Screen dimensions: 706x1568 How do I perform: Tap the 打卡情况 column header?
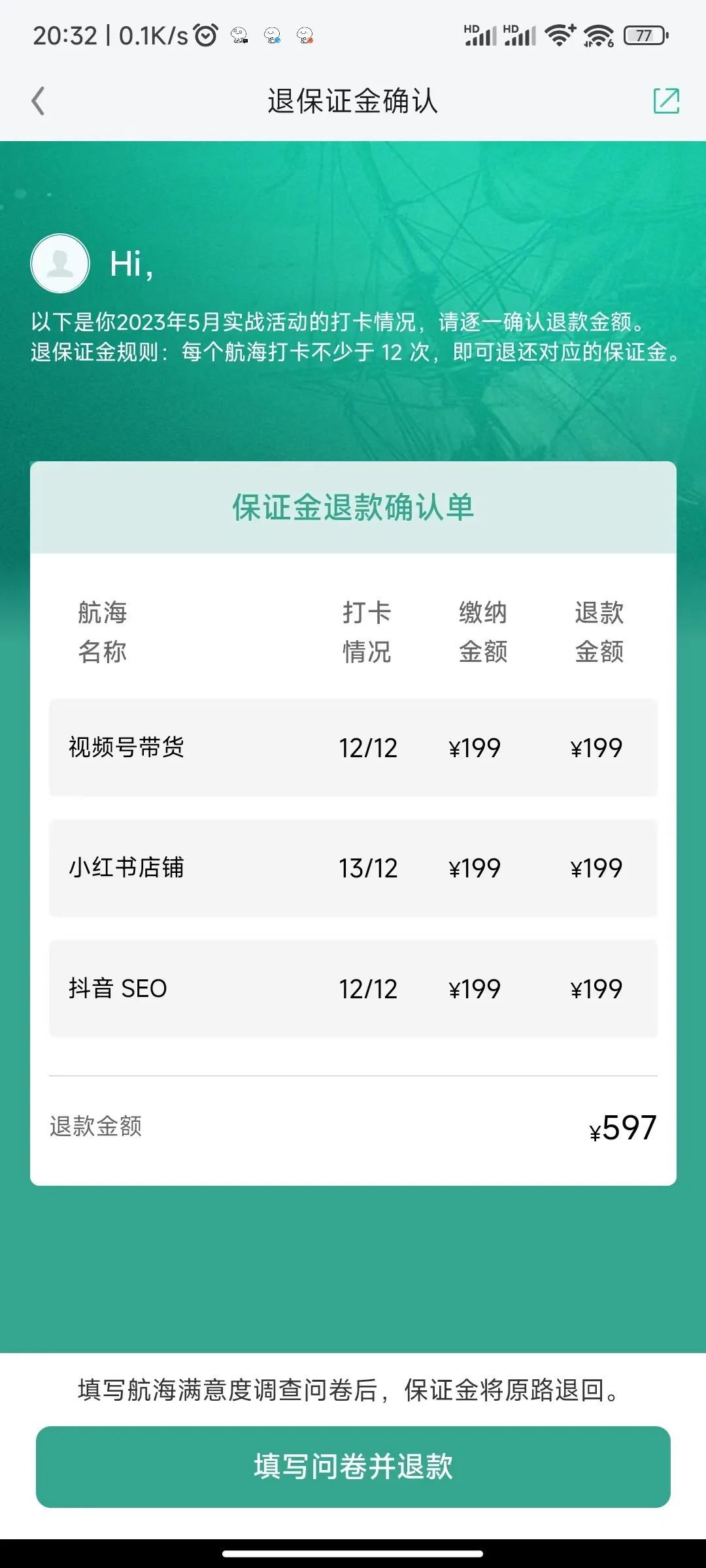[x=367, y=630]
